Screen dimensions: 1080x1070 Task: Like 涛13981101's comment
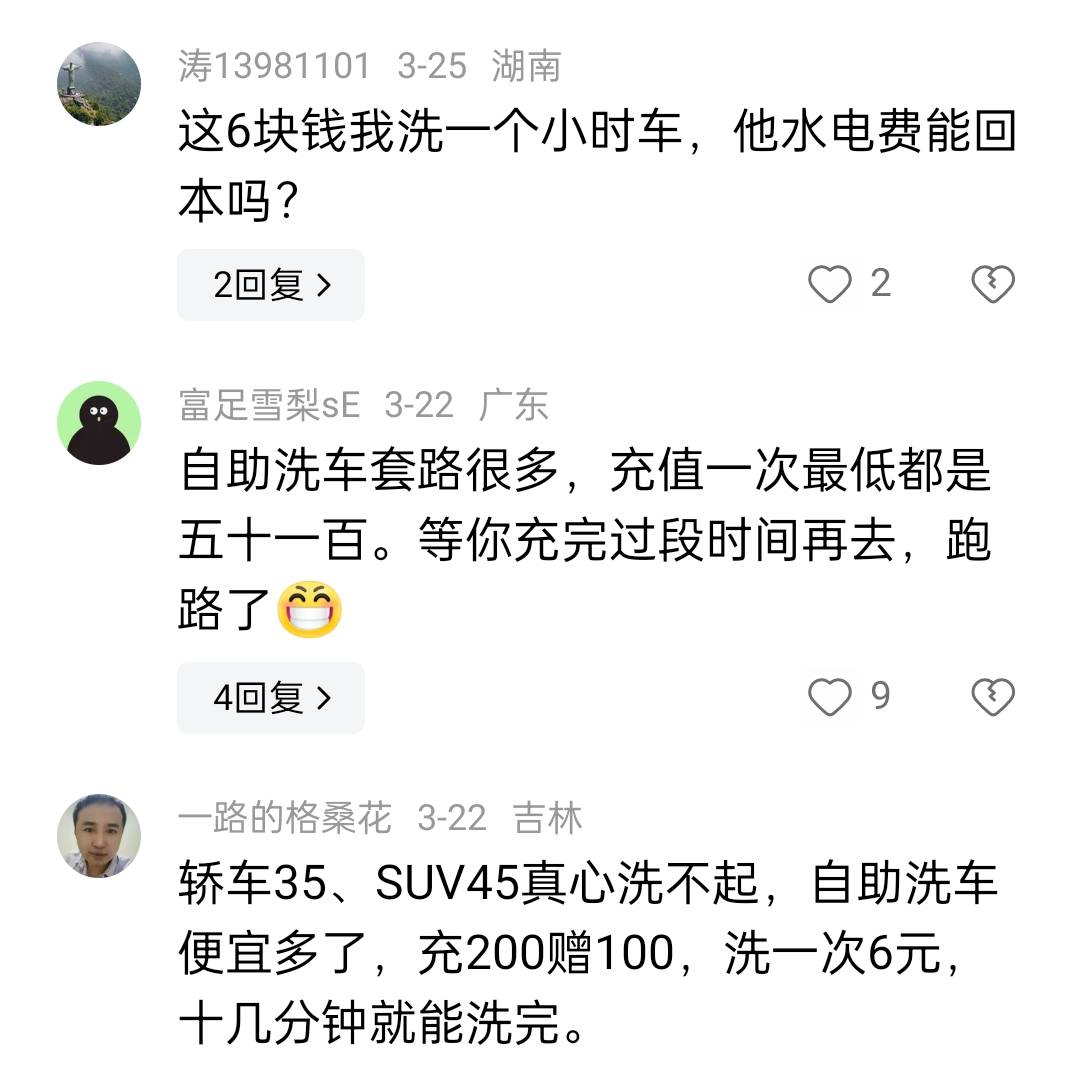830,285
